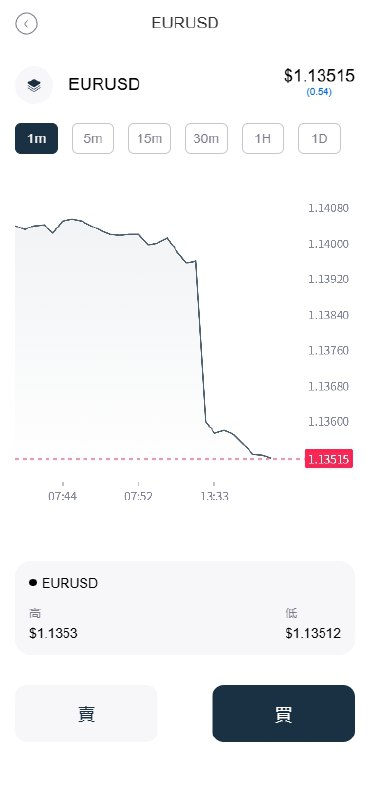The image size is (370, 800).
Task: View the 1D chart timeframe
Action: [x=319, y=138]
